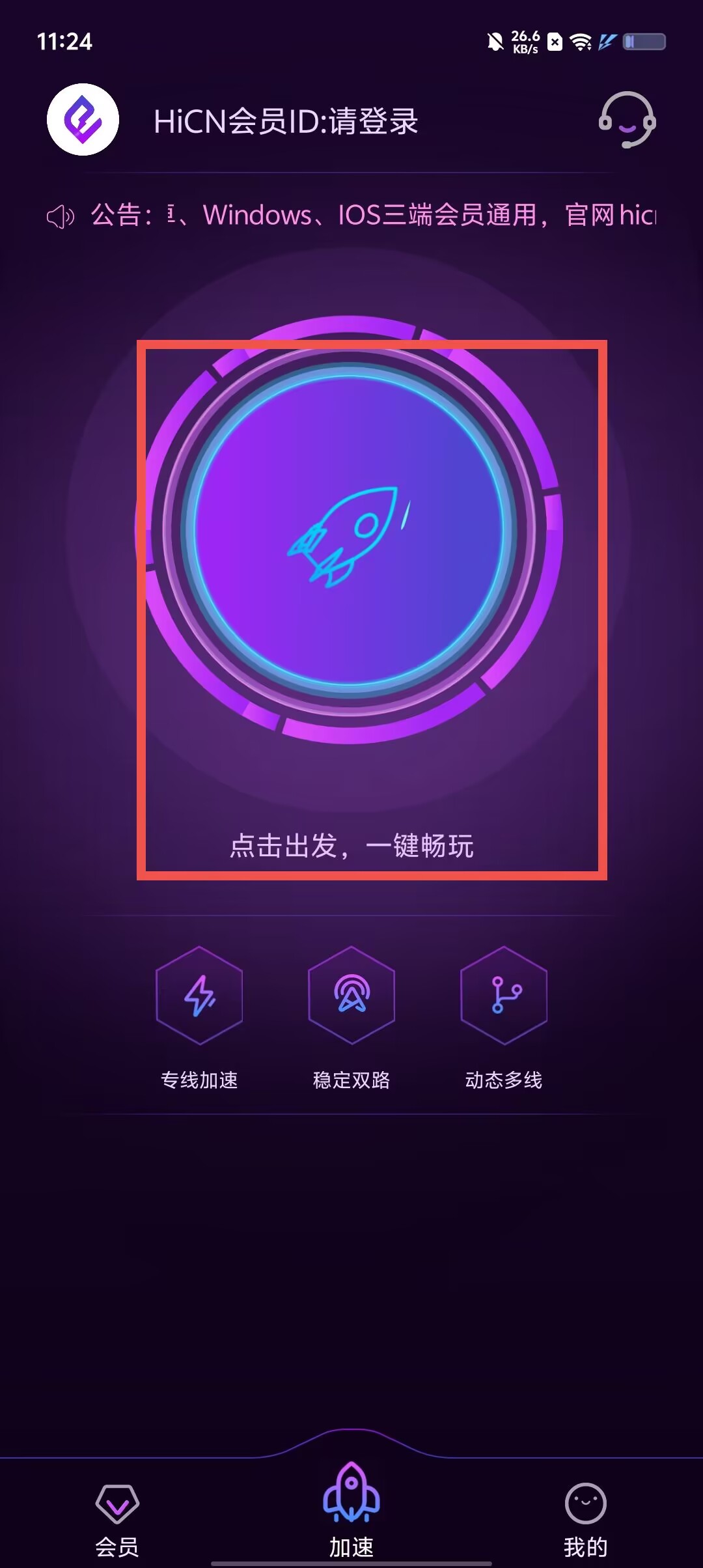Select 稳定双路 mode
The image size is (703, 1568).
click(x=351, y=1018)
